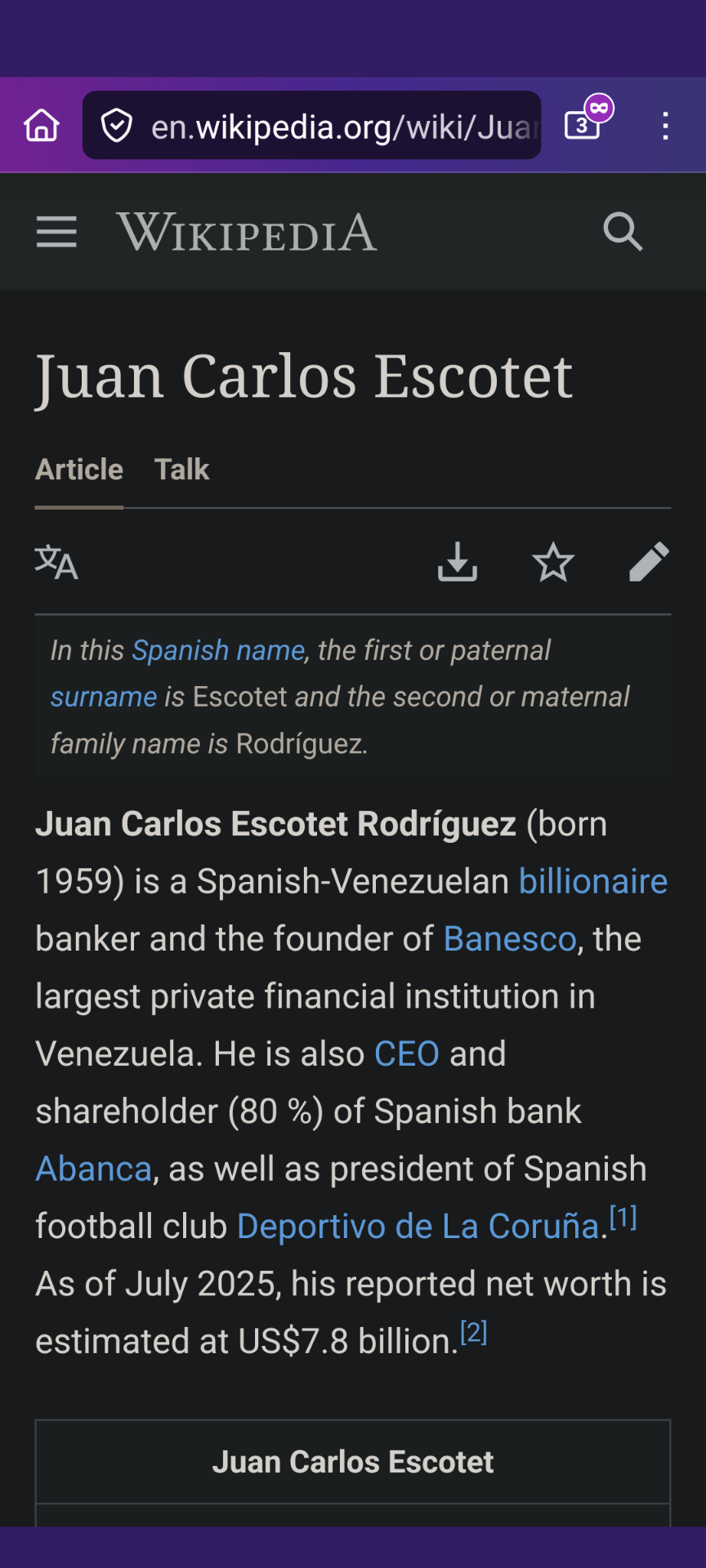Image resolution: width=706 pixels, height=1568 pixels.
Task: Change the article language
Action: [x=56, y=562]
